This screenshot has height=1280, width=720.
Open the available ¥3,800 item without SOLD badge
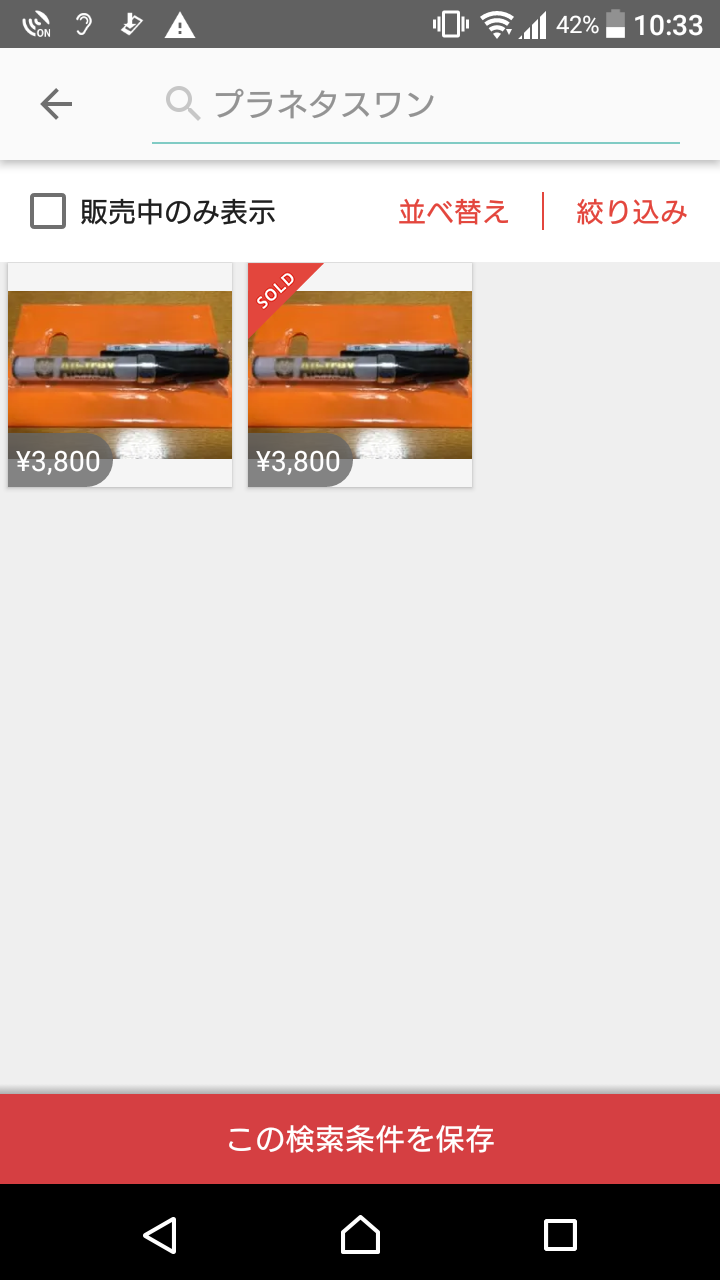(120, 375)
